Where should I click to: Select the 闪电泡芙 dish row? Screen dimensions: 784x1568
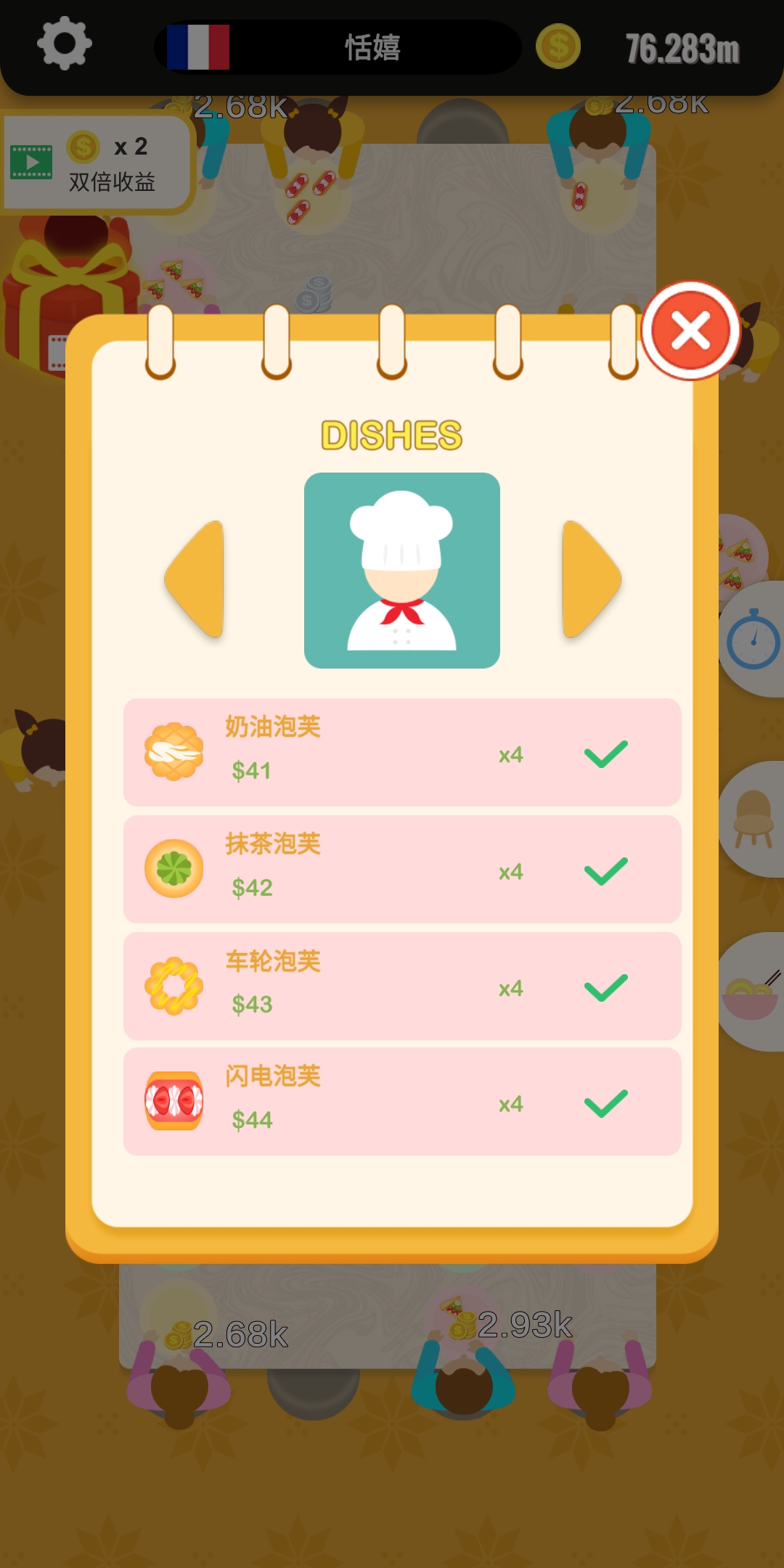click(x=401, y=1101)
